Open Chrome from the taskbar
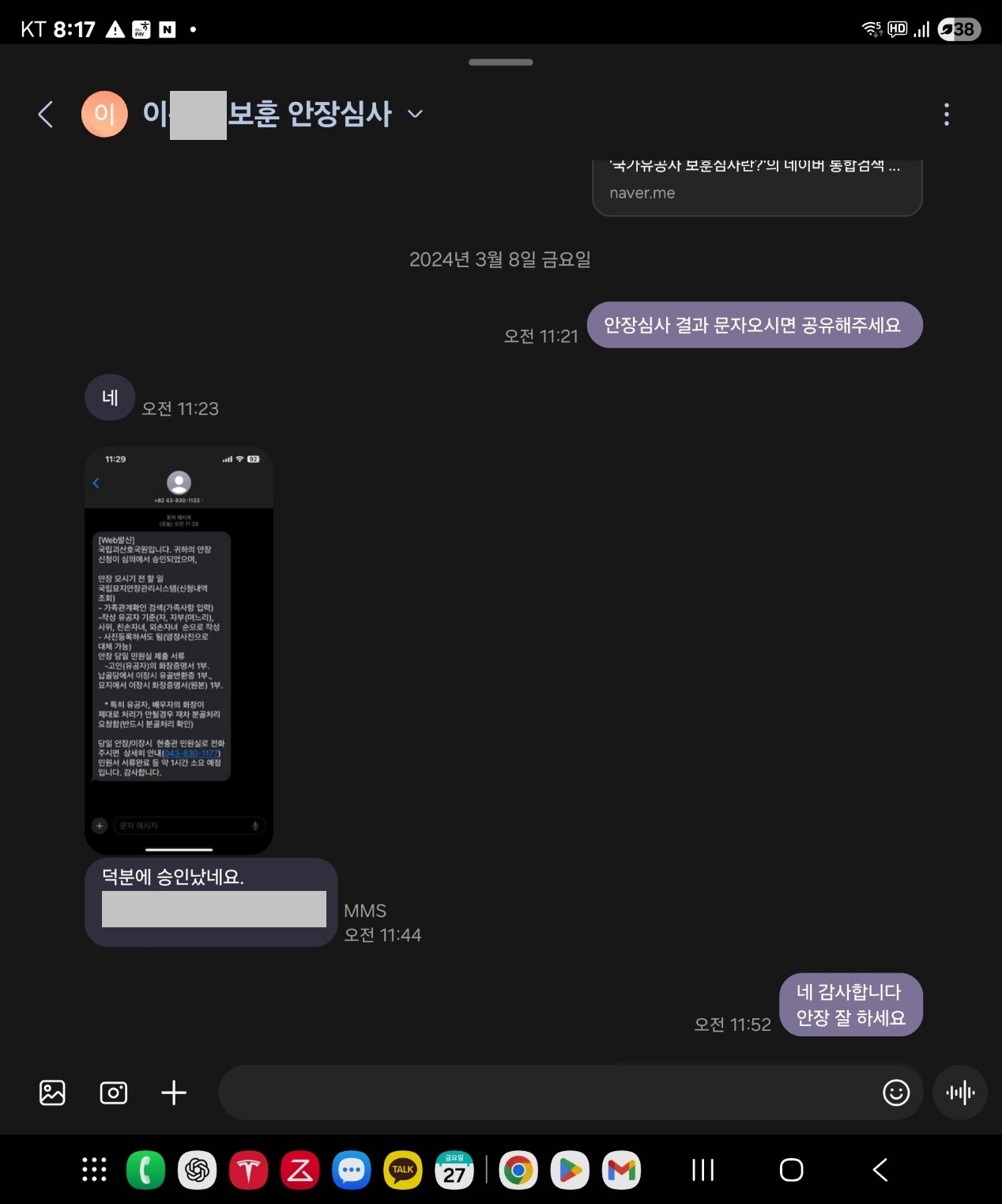This screenshot has width=1002, height=1204. [x=518, y=1170]
